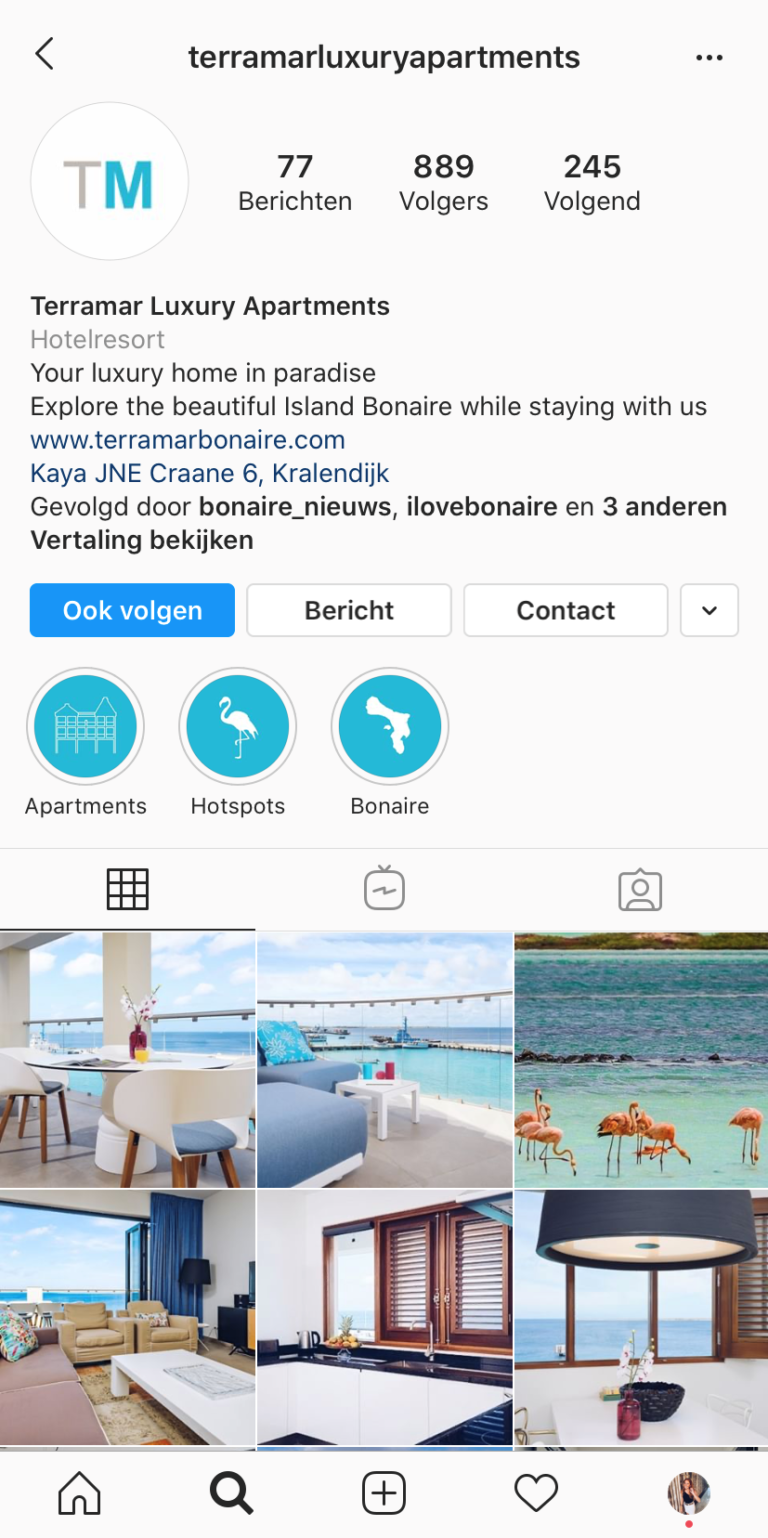Go back with the top-left arrow
Viewport: 768px width, 1538px height.
click(44, 54)
